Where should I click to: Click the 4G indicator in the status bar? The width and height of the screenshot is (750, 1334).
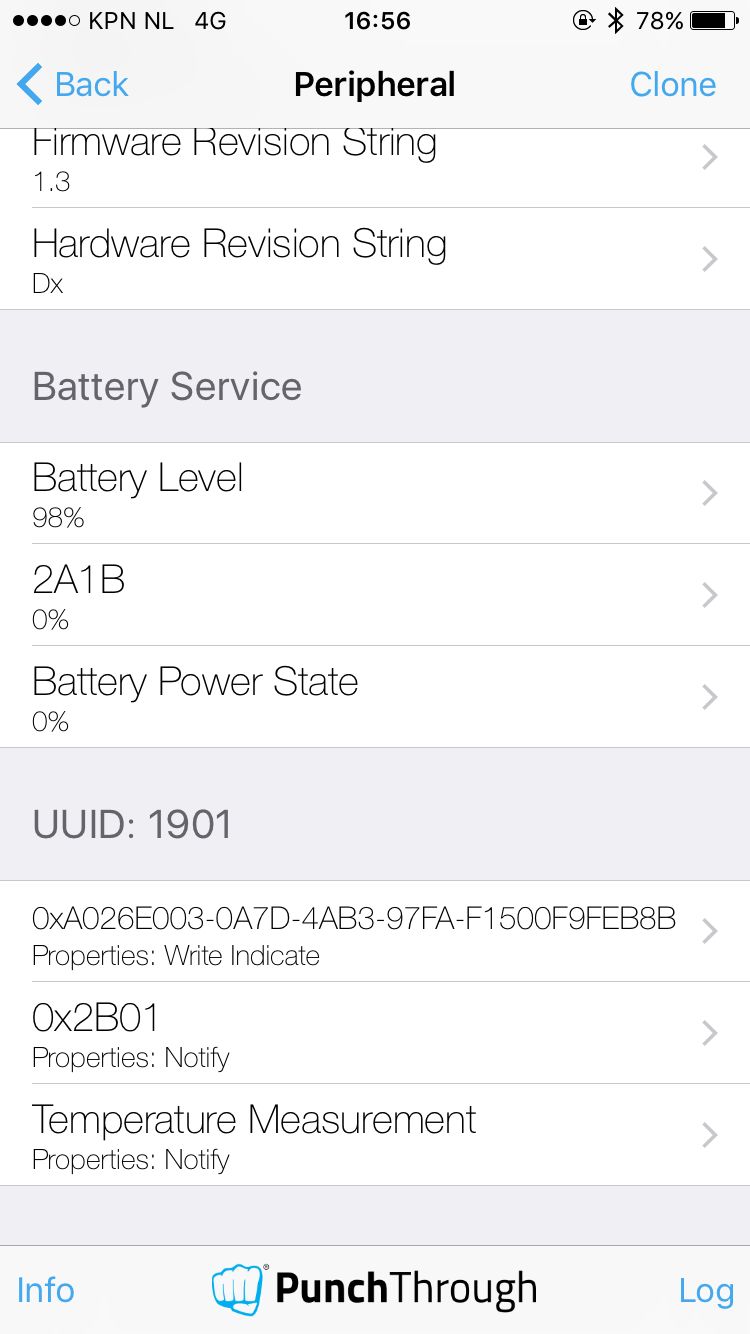(210, 19)
